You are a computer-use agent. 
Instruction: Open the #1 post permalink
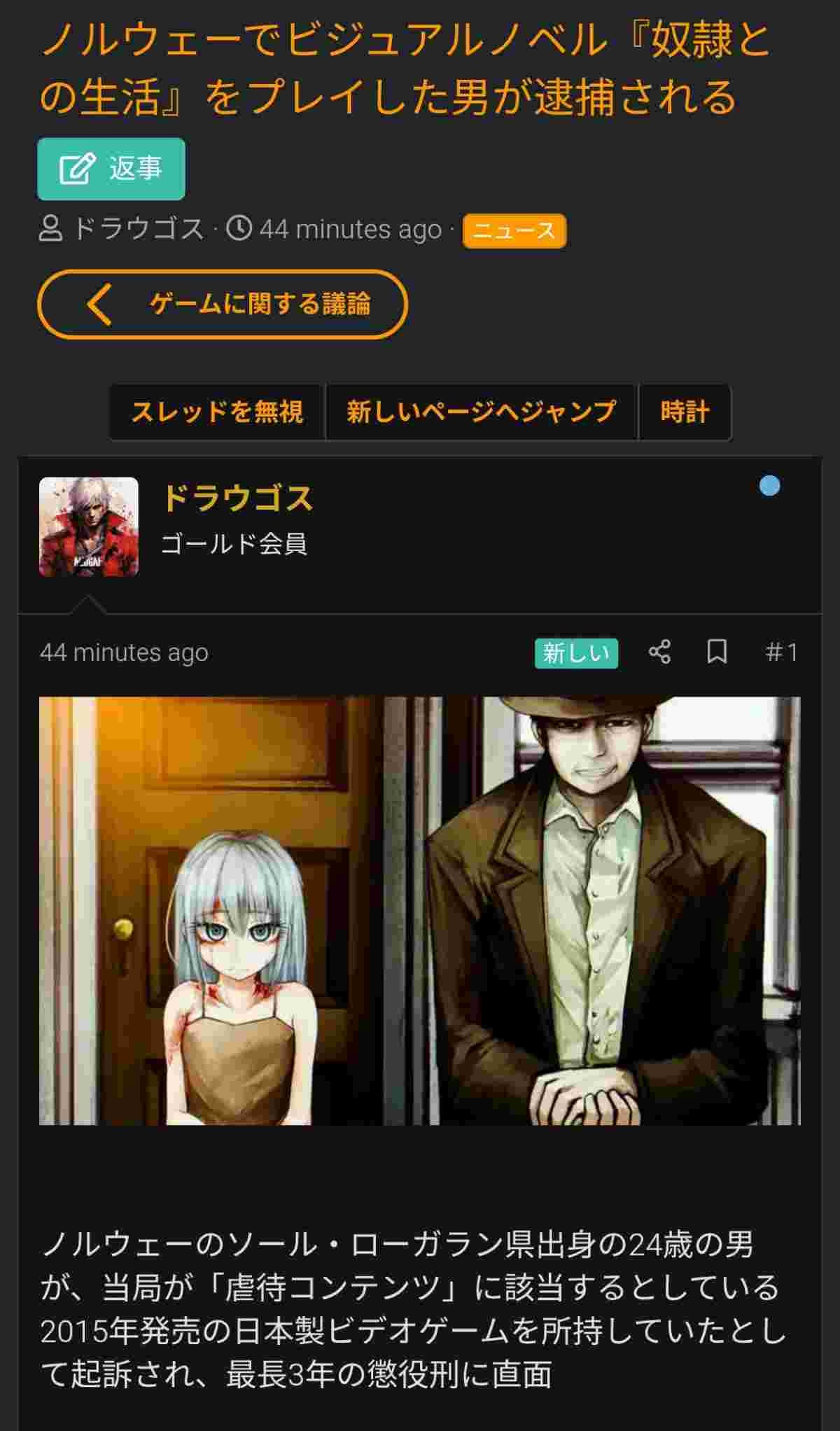[x=781, y=652]
